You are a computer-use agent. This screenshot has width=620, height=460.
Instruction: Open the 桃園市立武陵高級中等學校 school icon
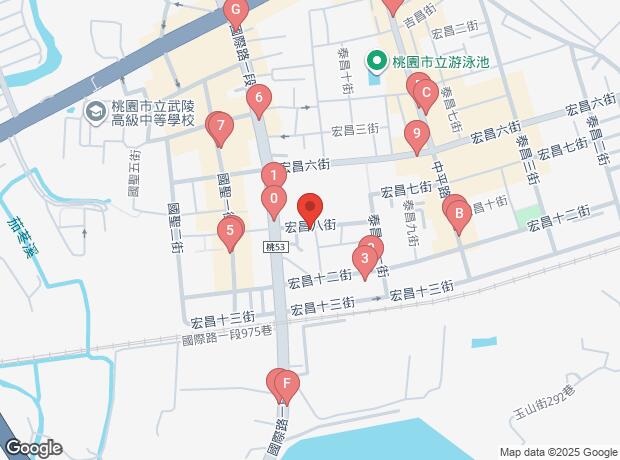[x=96, y=110]
